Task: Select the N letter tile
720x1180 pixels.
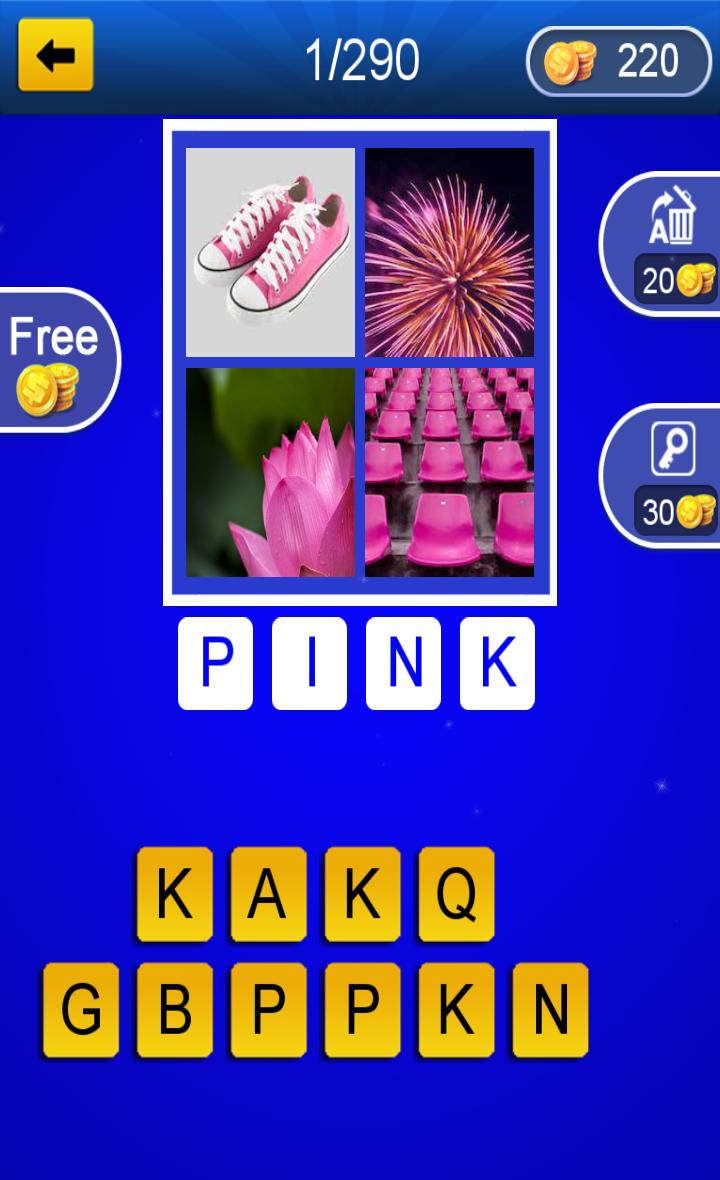Action: (x=550, y=1010)
